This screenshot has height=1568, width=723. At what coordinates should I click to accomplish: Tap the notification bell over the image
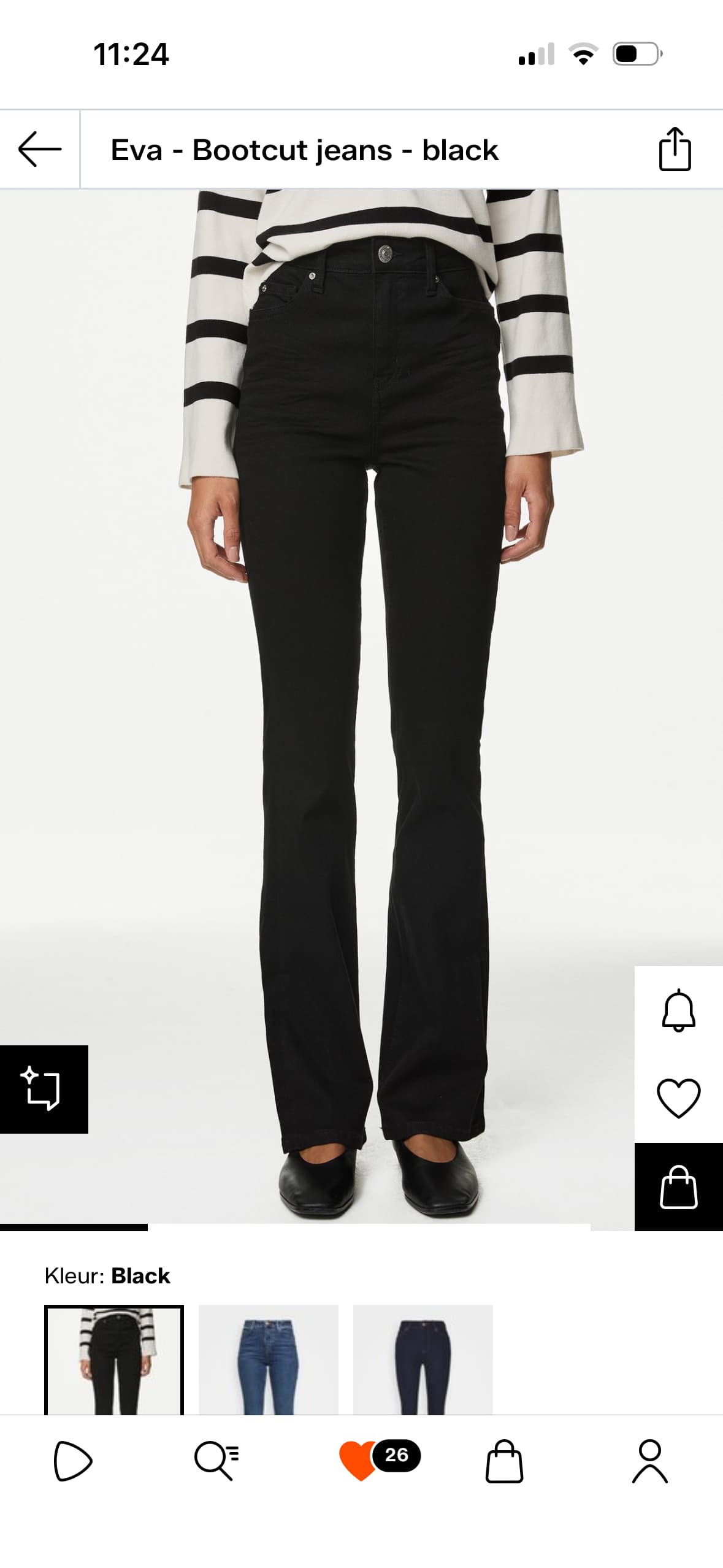click(x=678, y=1010)
